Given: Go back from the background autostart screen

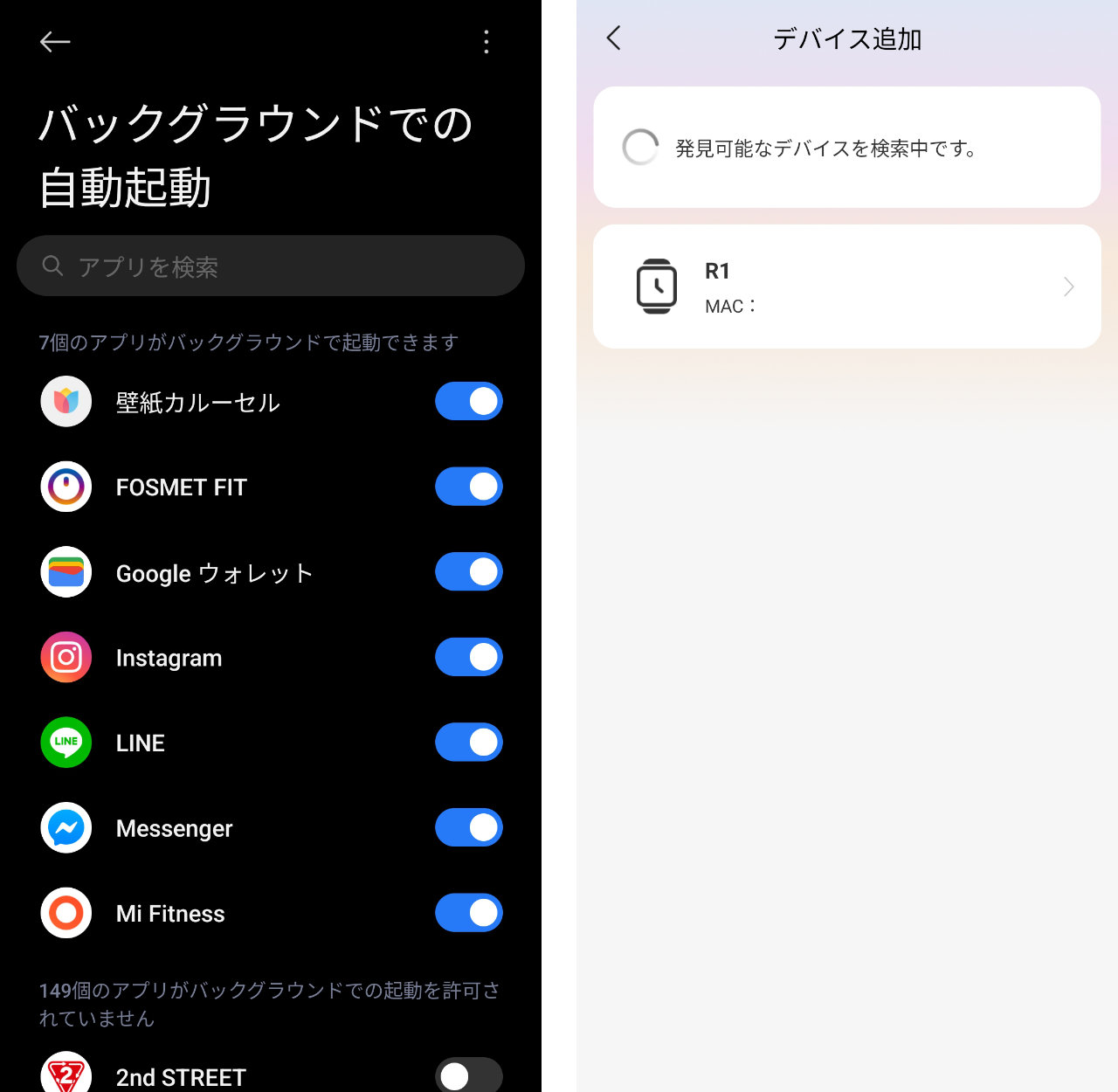Looking at the screenshot, I should click(x=55, y=41).
